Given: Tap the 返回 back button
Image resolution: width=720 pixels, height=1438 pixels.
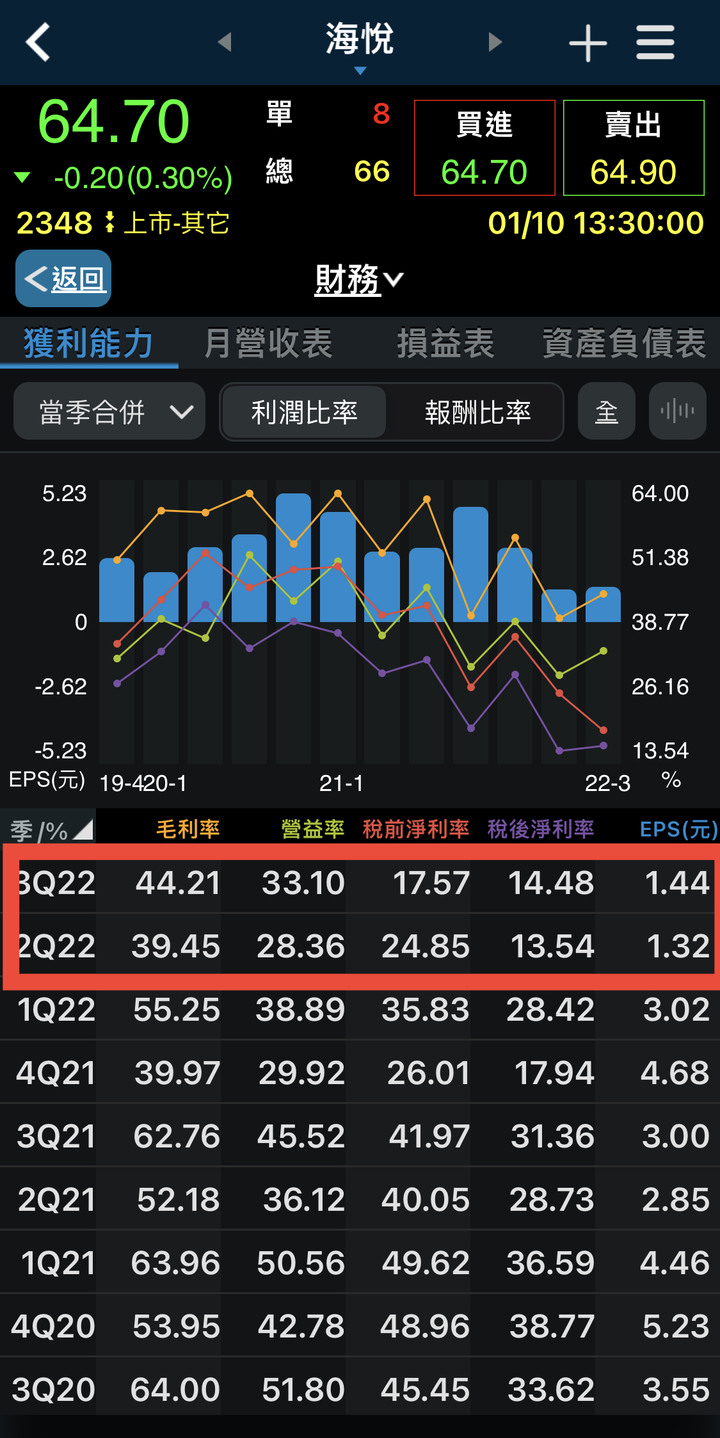Looking at the screenshot, I should tap(63, 278).
